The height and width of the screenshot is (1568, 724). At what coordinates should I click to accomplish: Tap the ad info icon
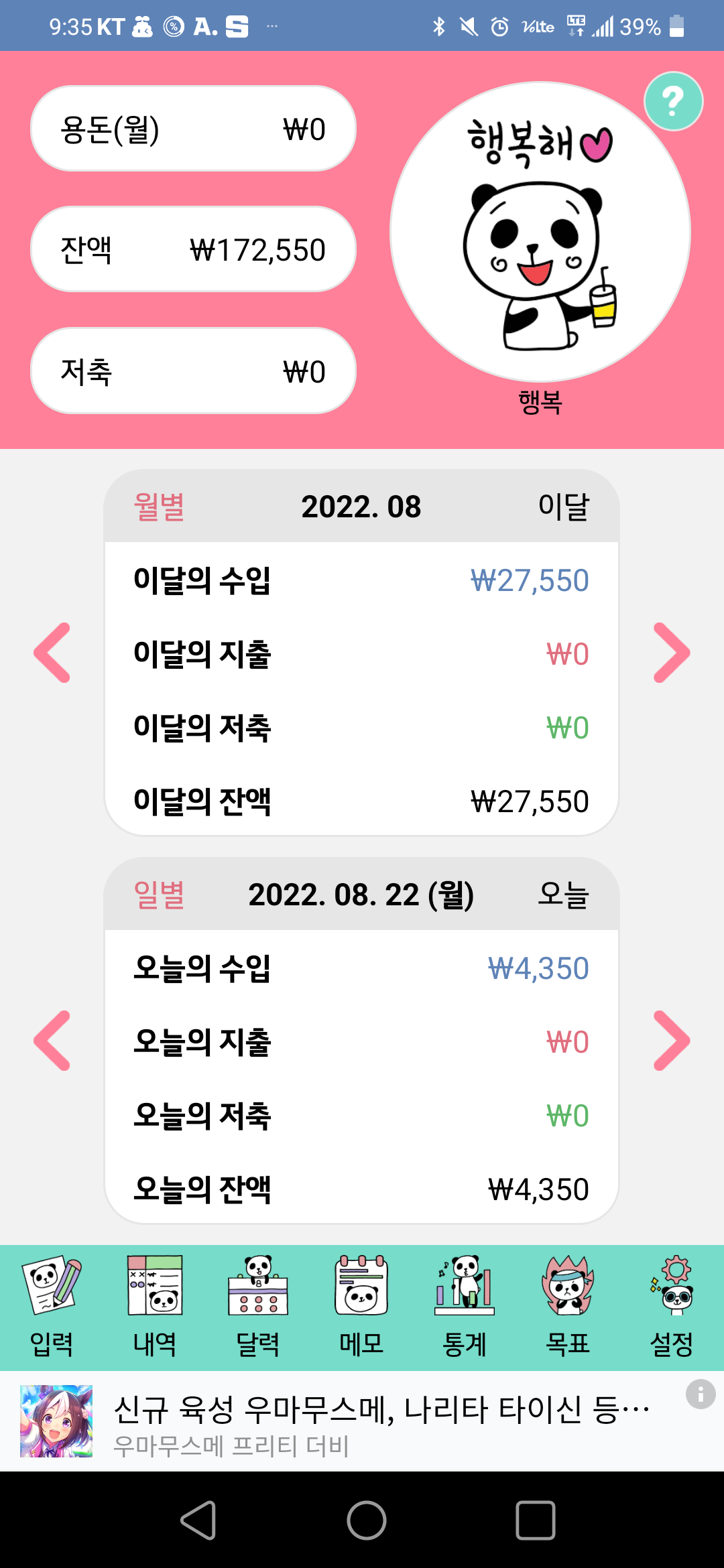click(701, 1394)
